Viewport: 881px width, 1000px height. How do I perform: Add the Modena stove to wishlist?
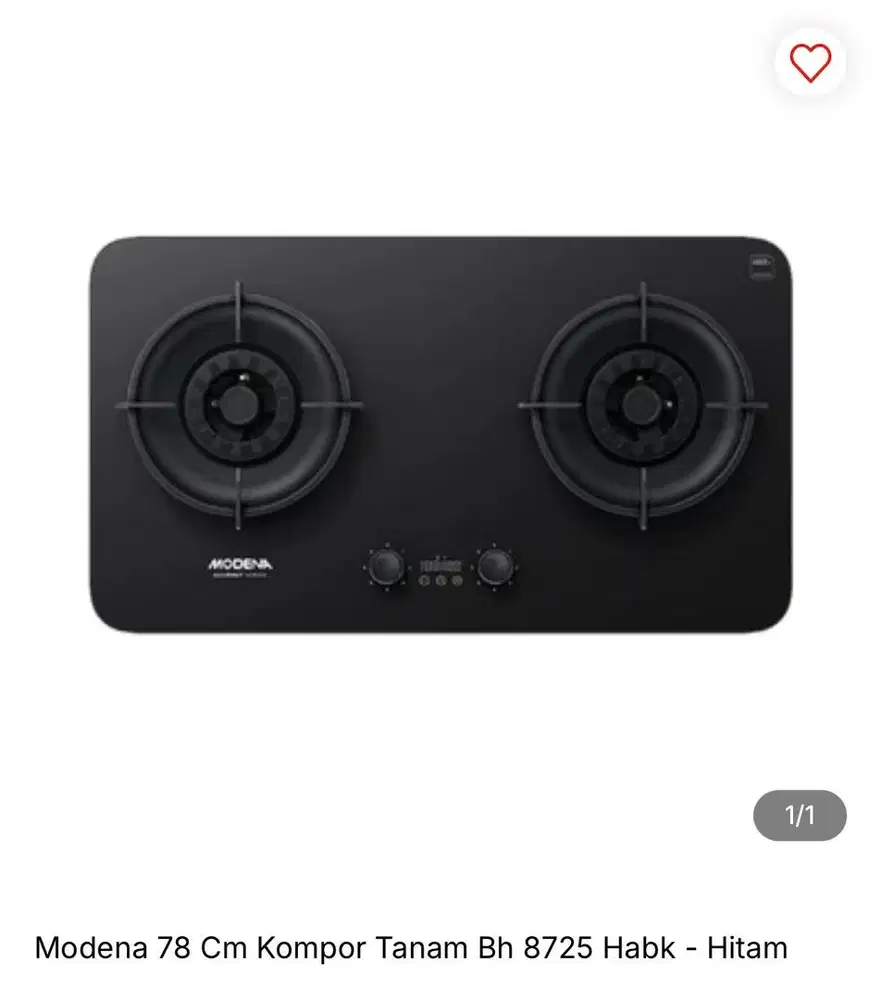coord(810,63)
